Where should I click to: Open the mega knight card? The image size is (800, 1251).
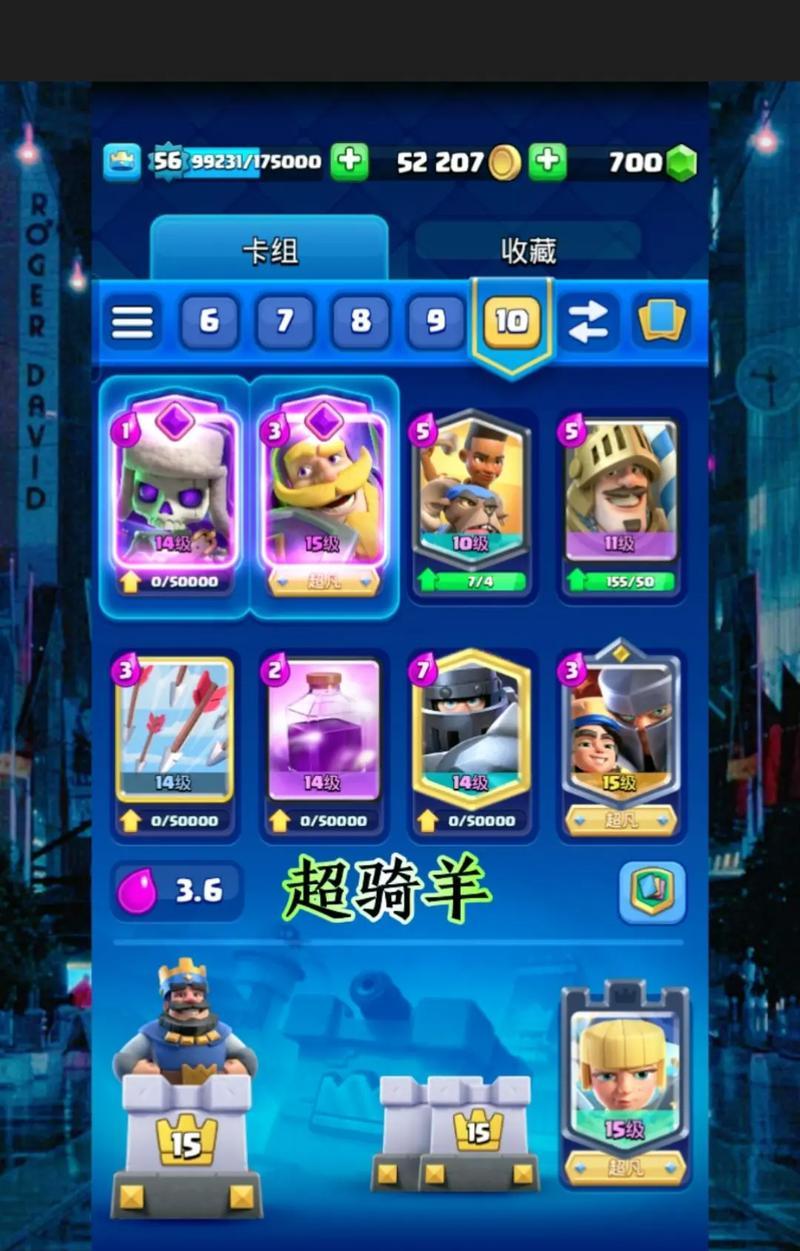(471, 730)
